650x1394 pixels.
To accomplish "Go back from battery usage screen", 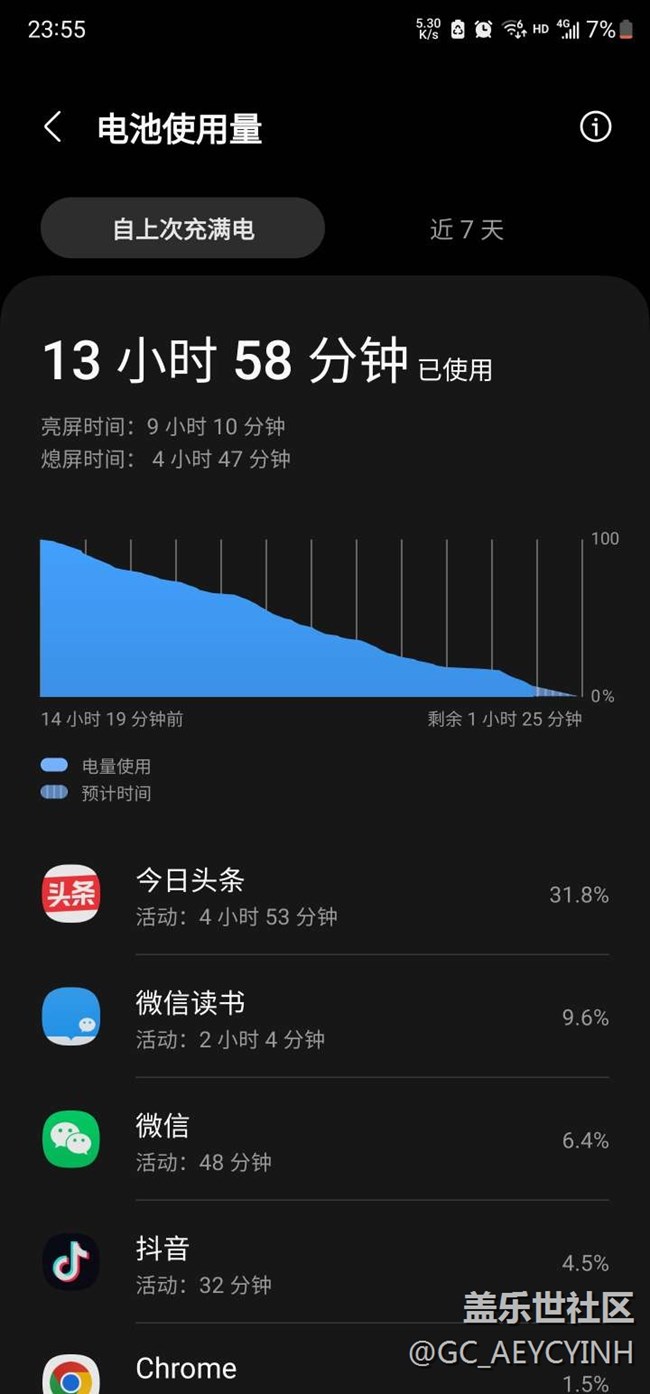I will click(x=53, y=128).
